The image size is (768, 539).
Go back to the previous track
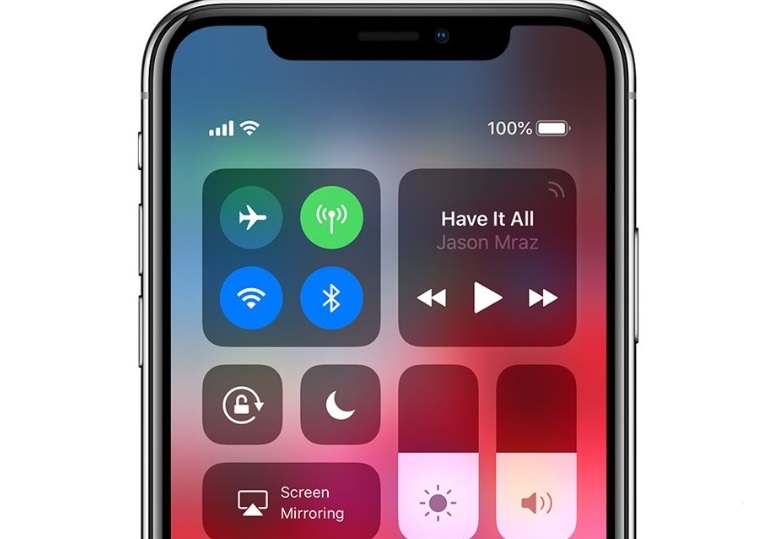click(x=431, y=297)
